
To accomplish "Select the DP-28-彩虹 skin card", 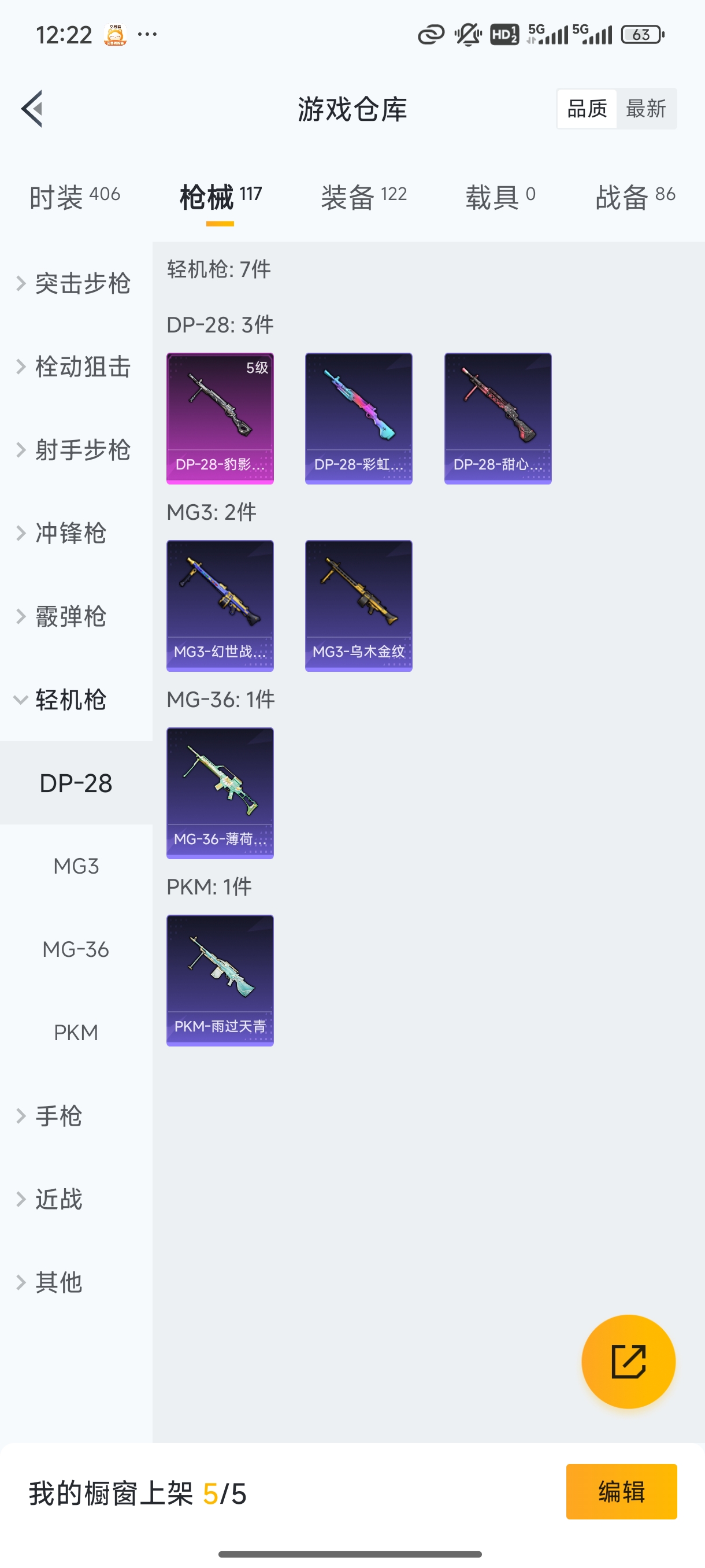I will [358, 417].
